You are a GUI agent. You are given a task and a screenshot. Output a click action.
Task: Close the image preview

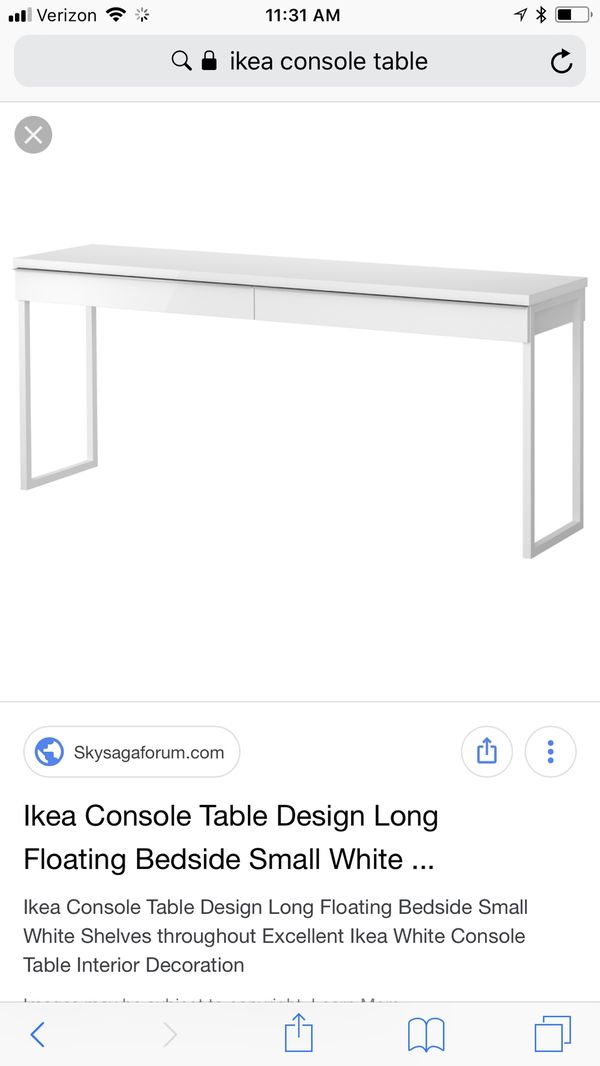(x=33, y=135)
